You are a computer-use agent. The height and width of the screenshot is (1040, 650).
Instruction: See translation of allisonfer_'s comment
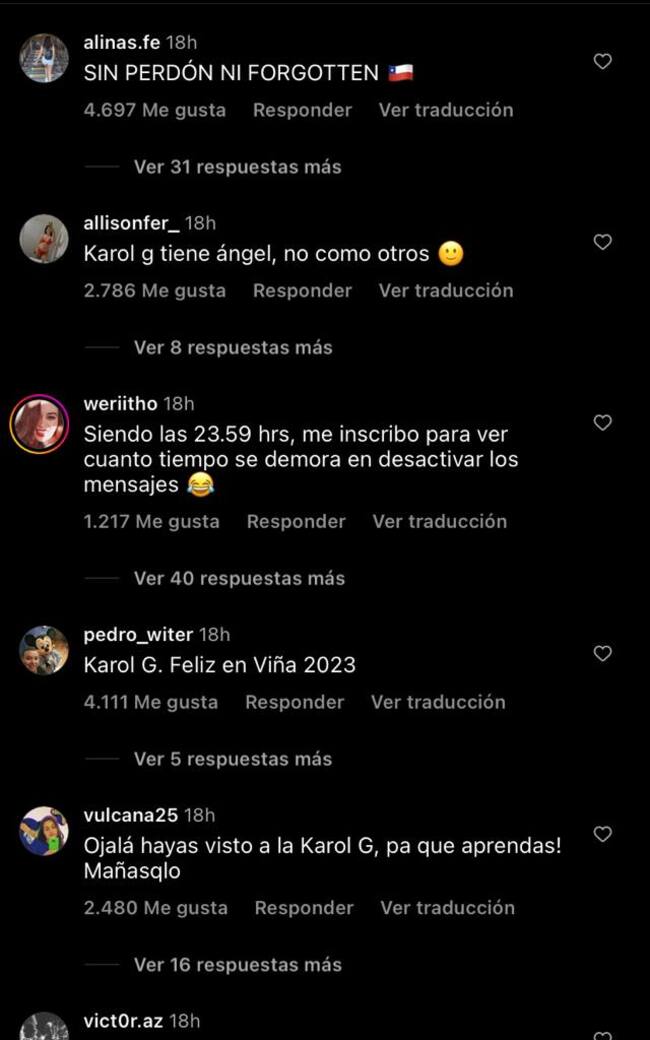(x=445, y=291)
